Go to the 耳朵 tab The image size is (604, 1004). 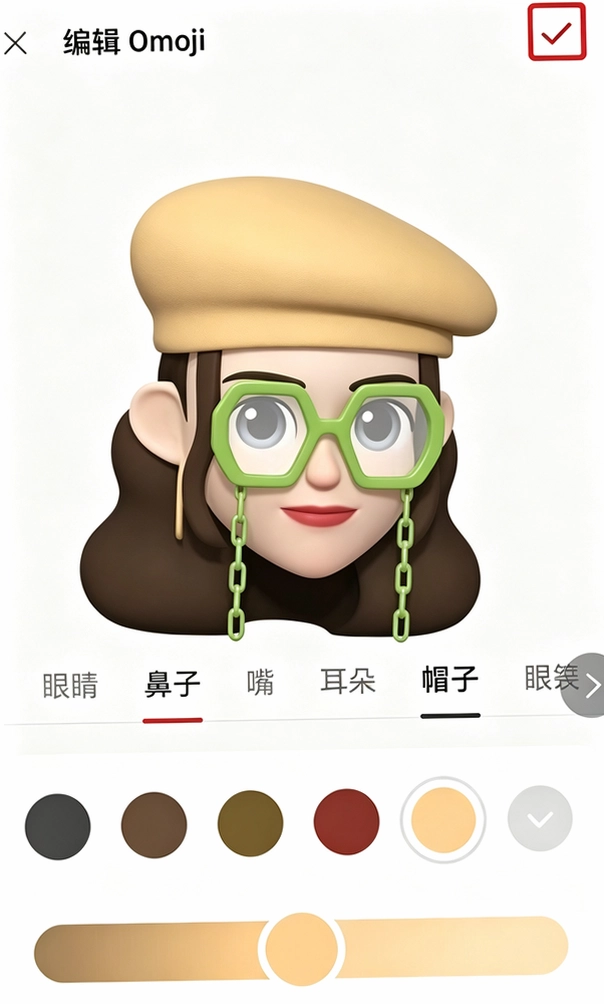pos(348,680)
